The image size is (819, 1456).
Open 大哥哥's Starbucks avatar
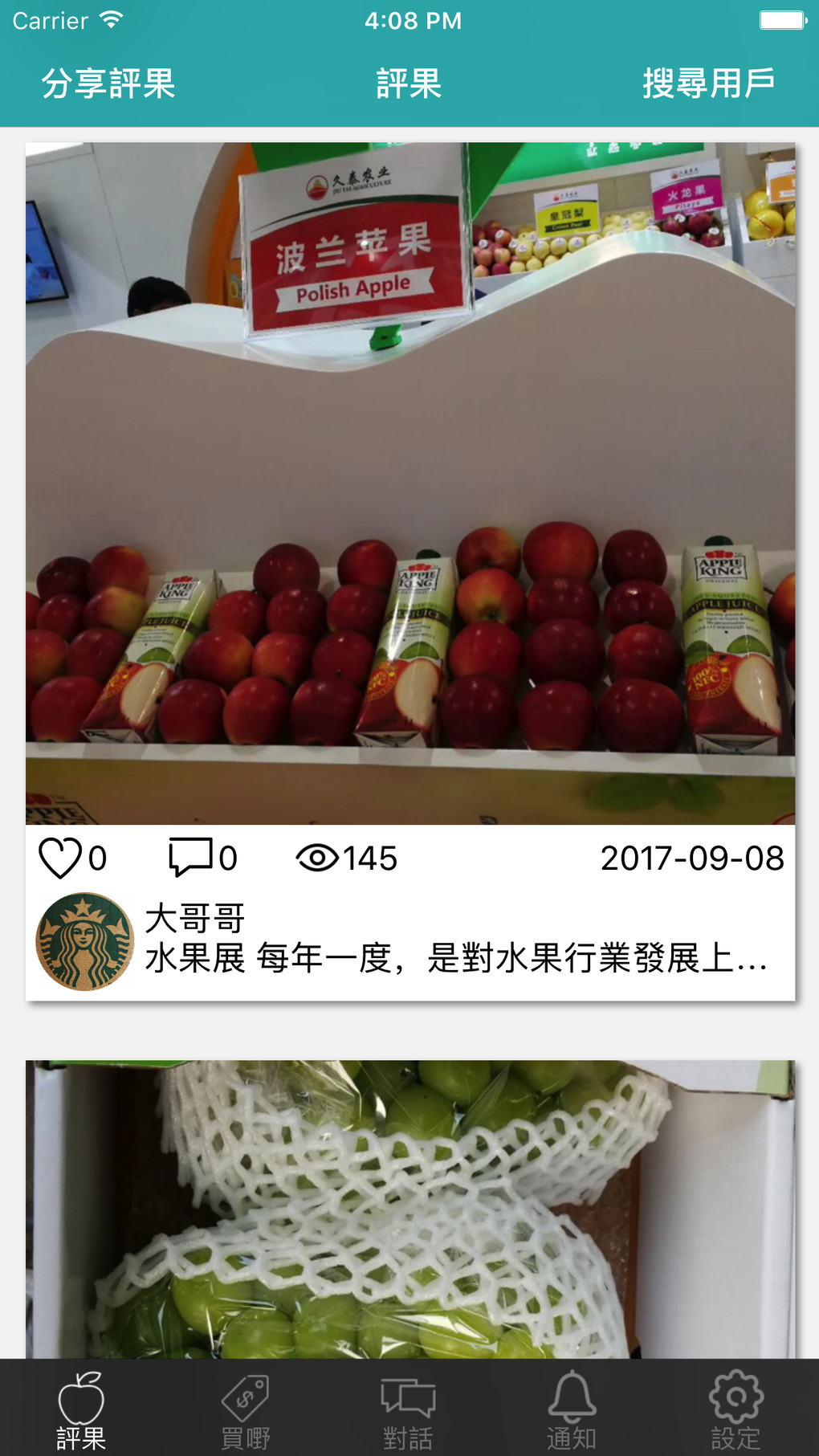click(85, 941)
